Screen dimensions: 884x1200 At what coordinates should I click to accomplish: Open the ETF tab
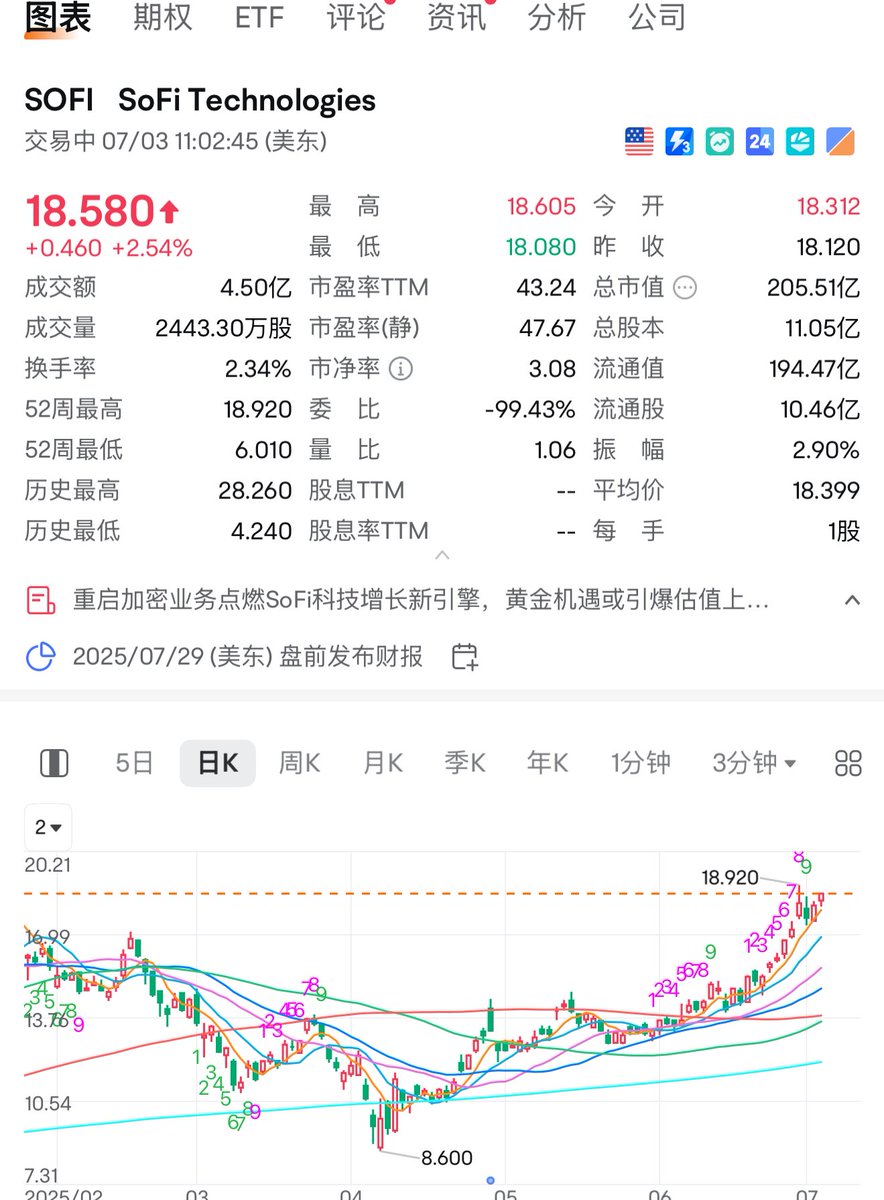[259, 17]
